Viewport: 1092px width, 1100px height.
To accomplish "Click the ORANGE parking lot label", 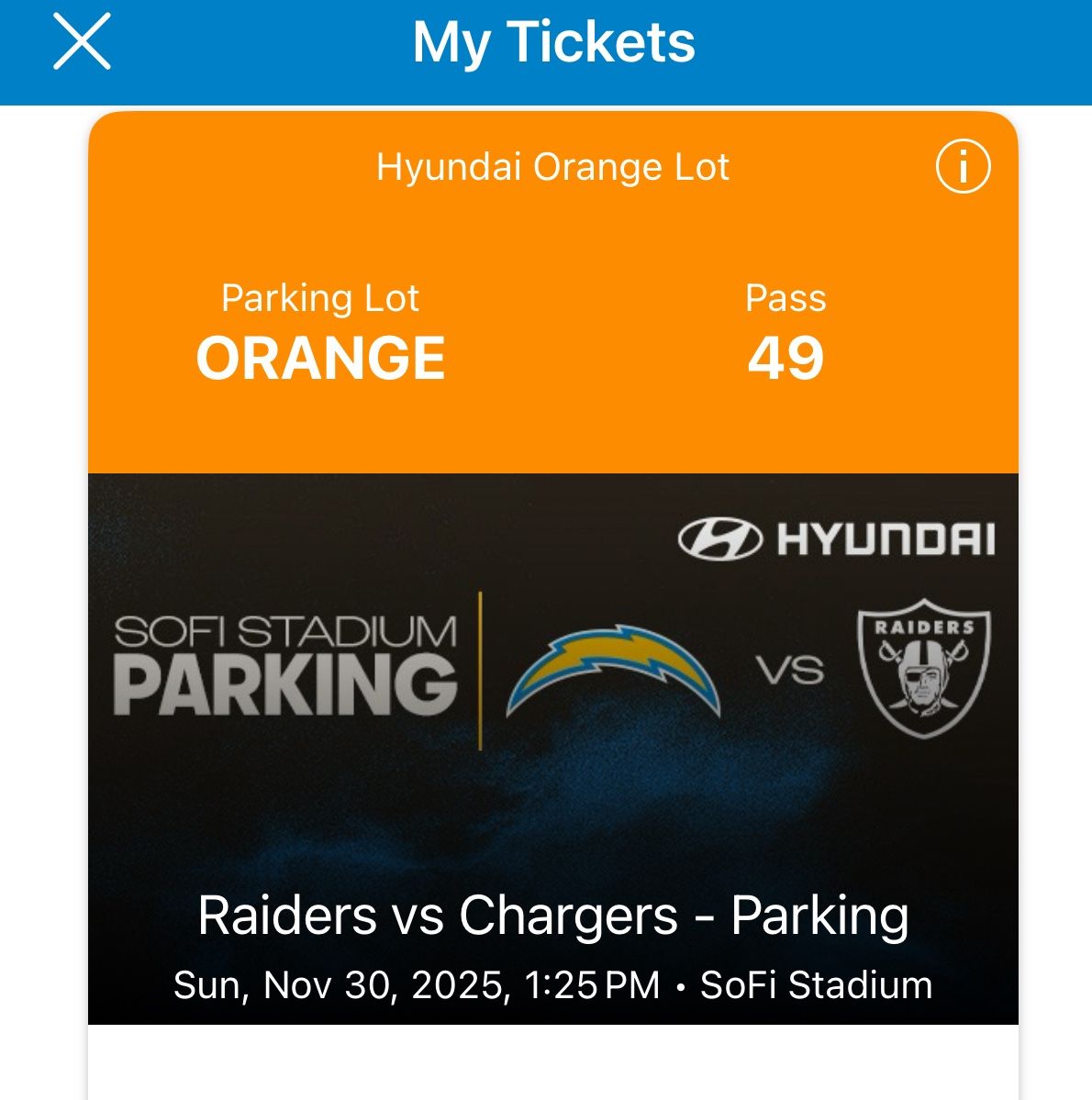I will coord(323,356).
